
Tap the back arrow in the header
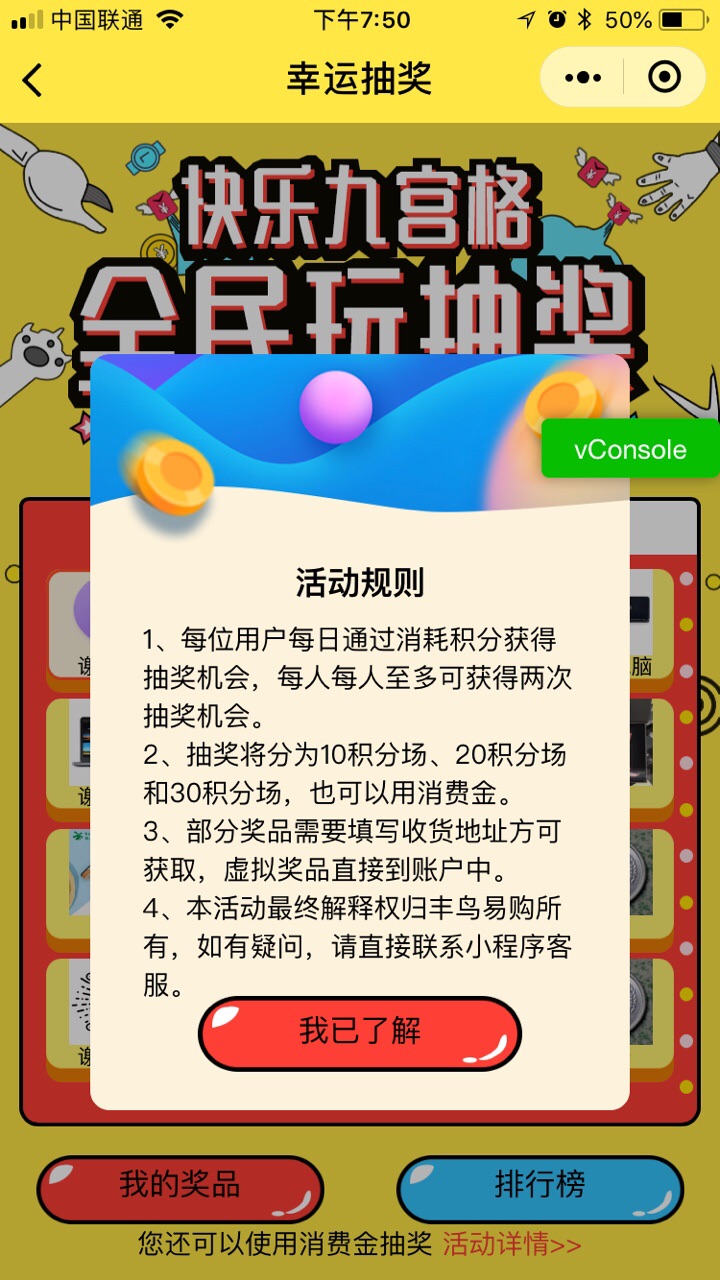[33, 79]
